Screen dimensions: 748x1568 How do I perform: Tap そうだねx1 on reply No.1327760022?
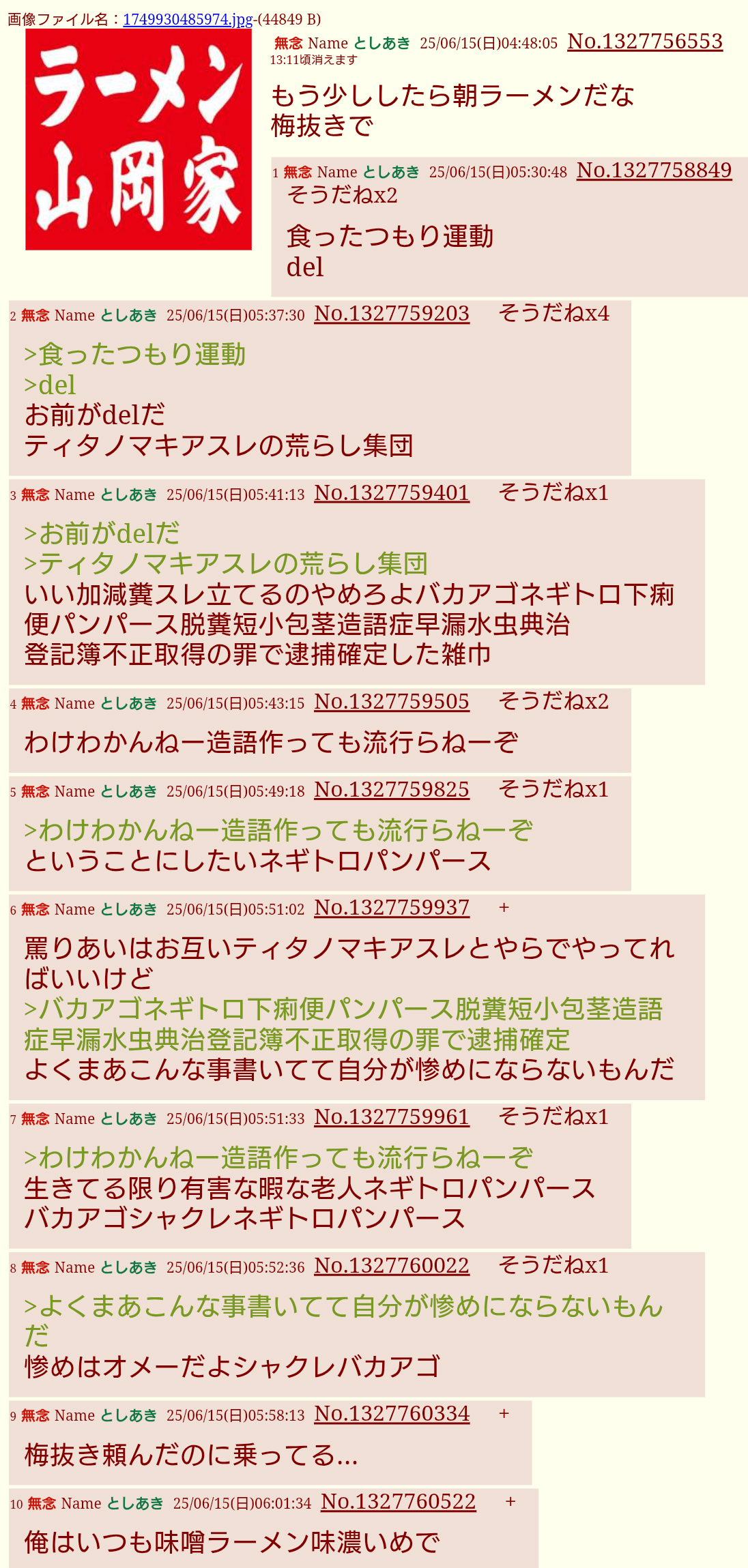tap(553, 1266)
